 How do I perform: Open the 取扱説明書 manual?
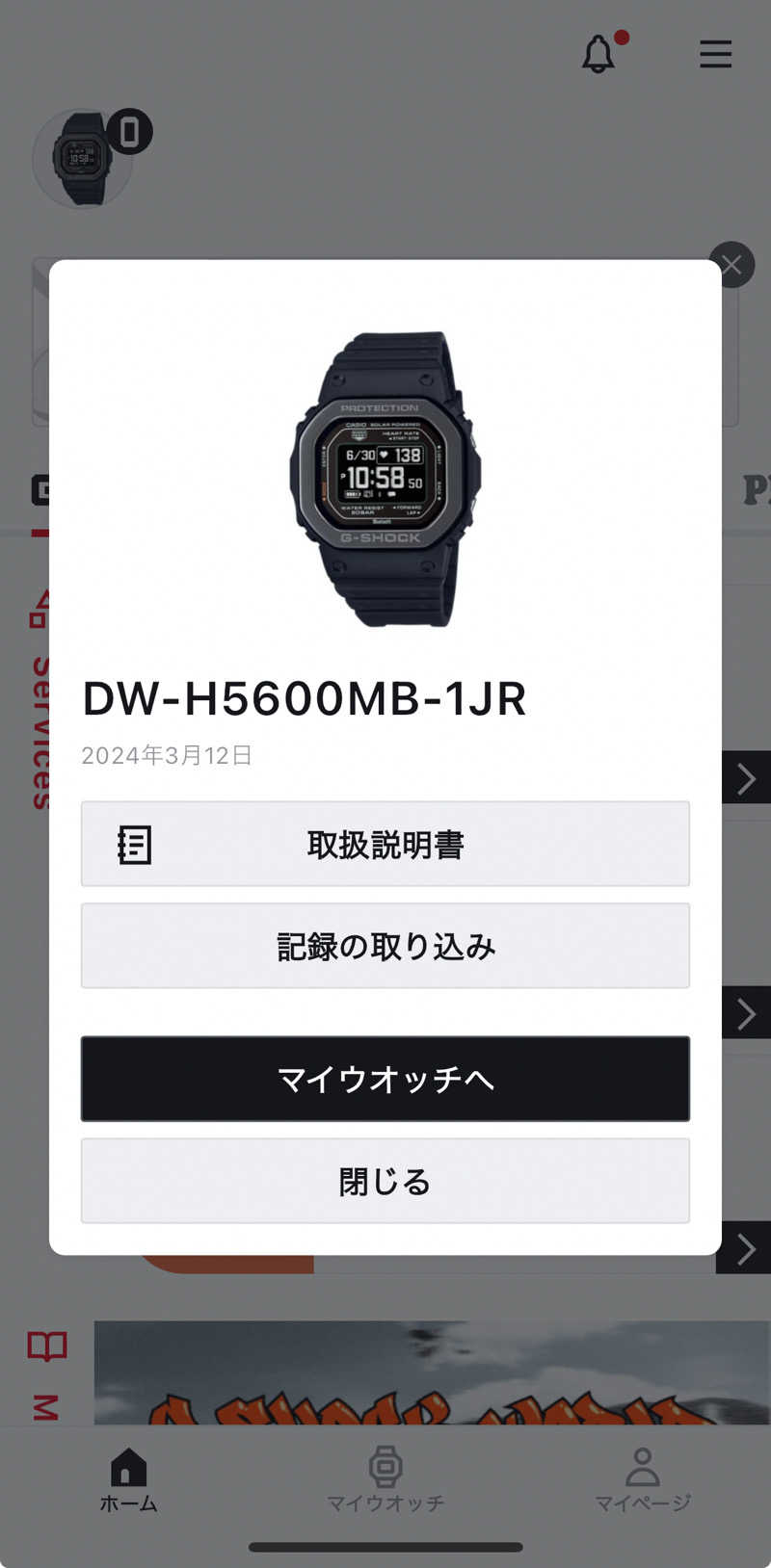[385, 844]
